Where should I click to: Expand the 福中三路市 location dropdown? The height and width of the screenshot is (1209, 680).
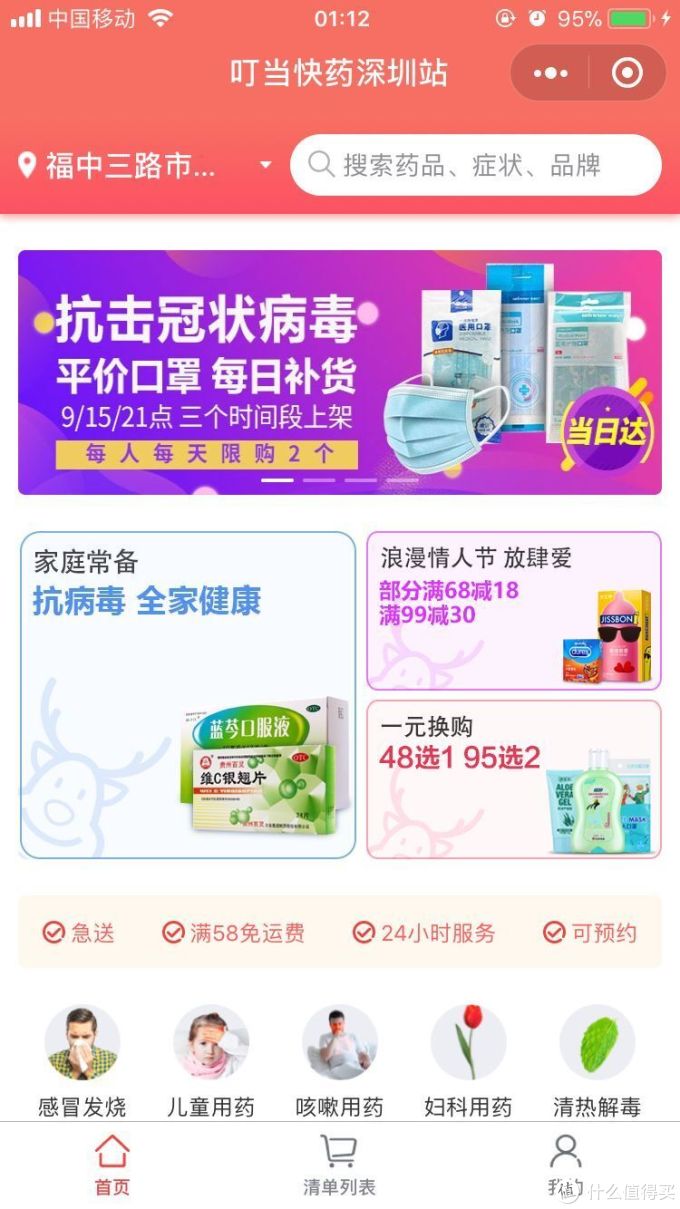point(146,165)
